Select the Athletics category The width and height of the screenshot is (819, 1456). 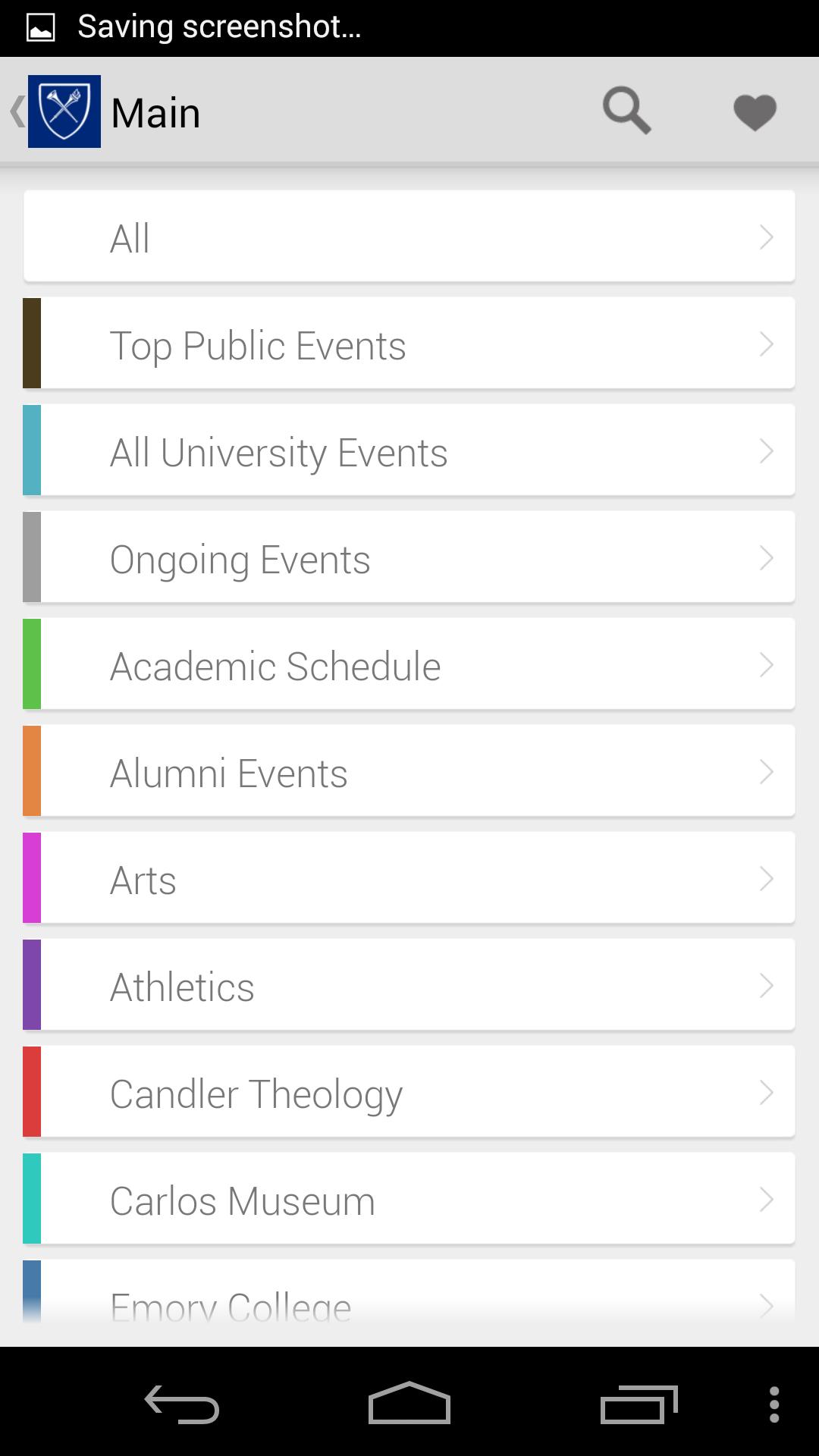[409, 985]
